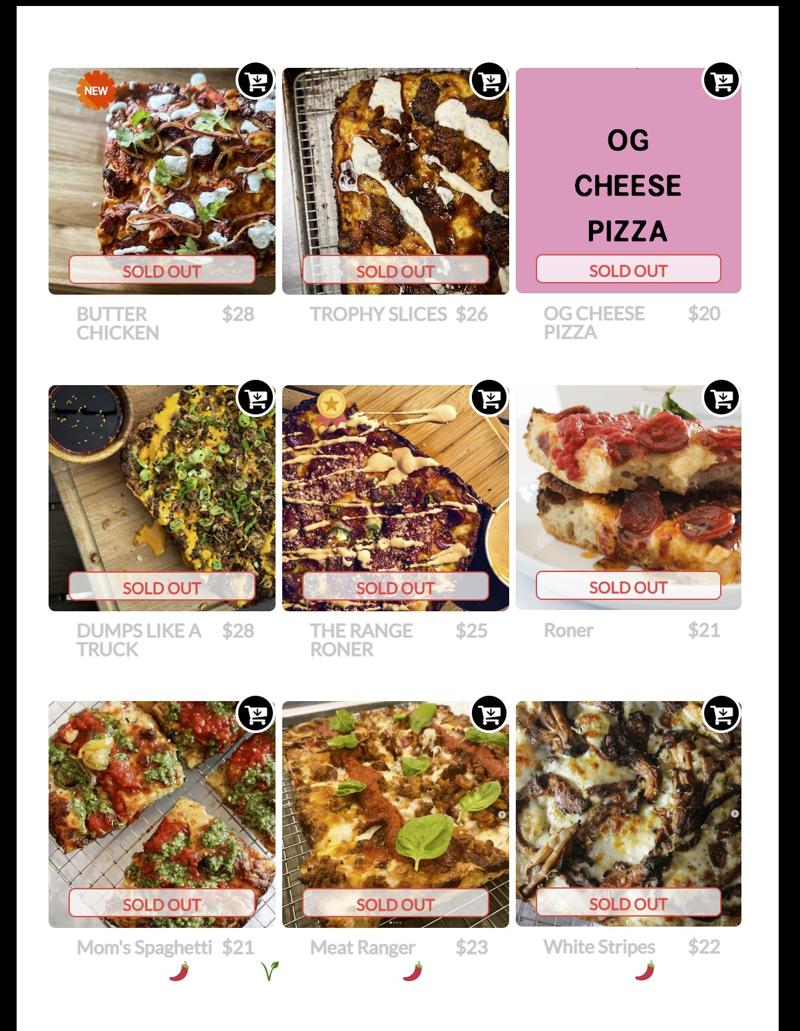Select the Sold Out button on Roner
This screenshot has height=1031, width=800.
[628, 586]
